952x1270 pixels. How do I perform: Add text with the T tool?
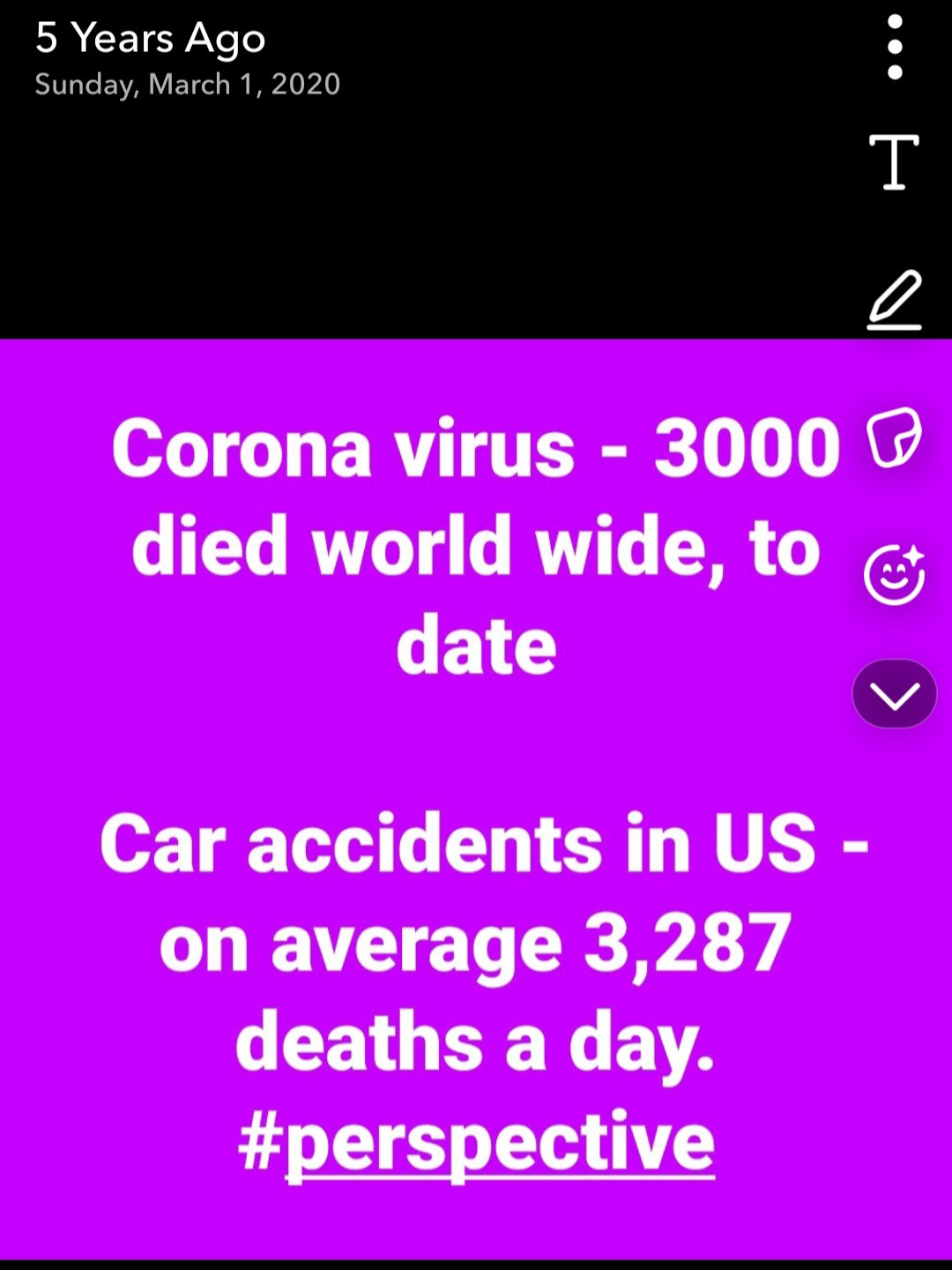coord(895,162)
